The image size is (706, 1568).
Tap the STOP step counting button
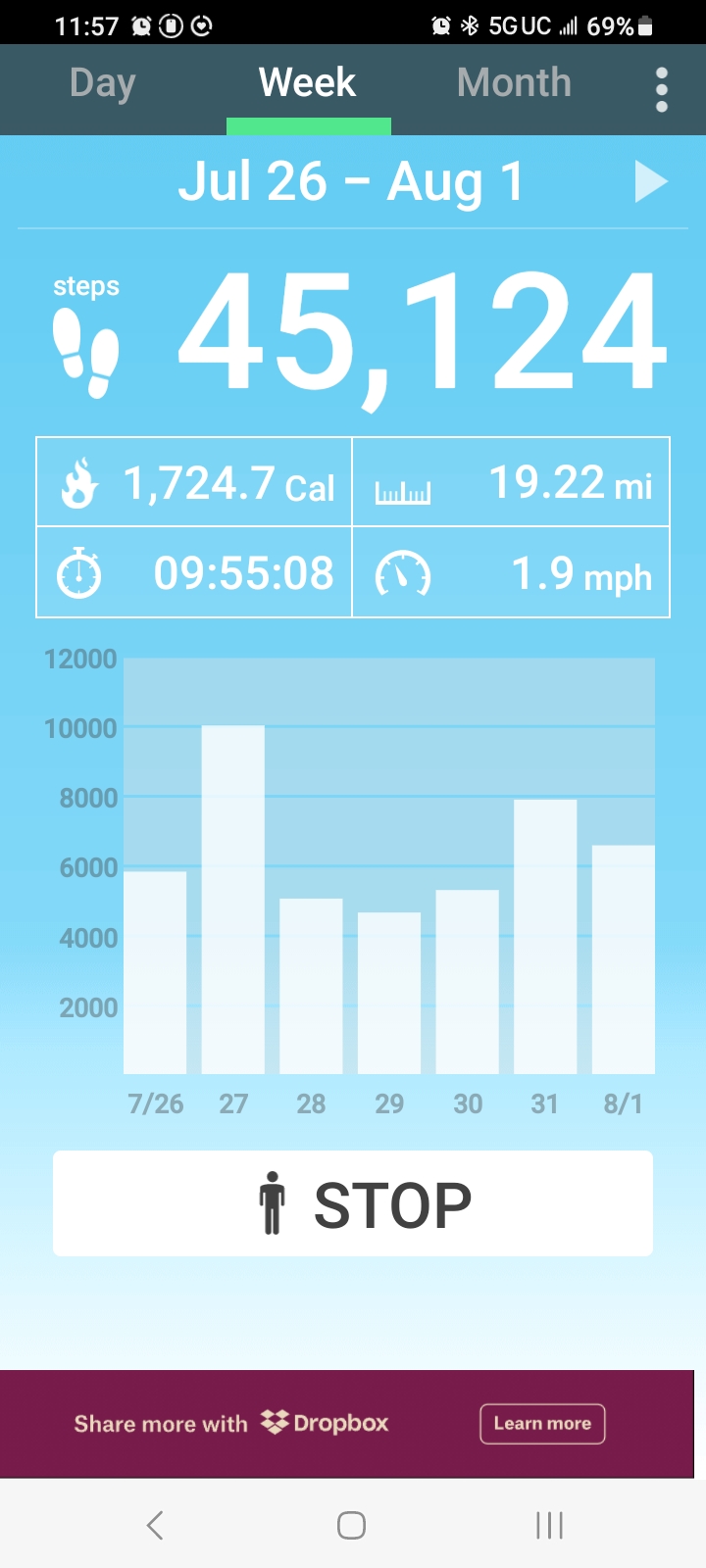click(353, 1203)
